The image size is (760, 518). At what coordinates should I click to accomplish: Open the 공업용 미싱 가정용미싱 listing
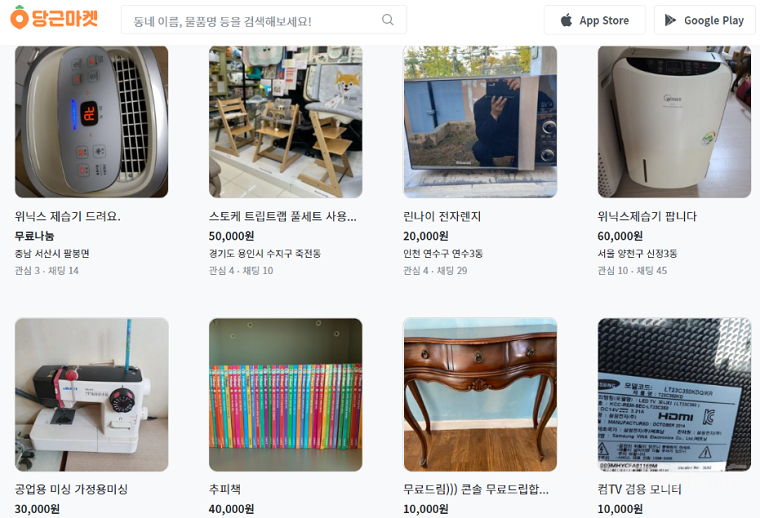pos(91,395)
